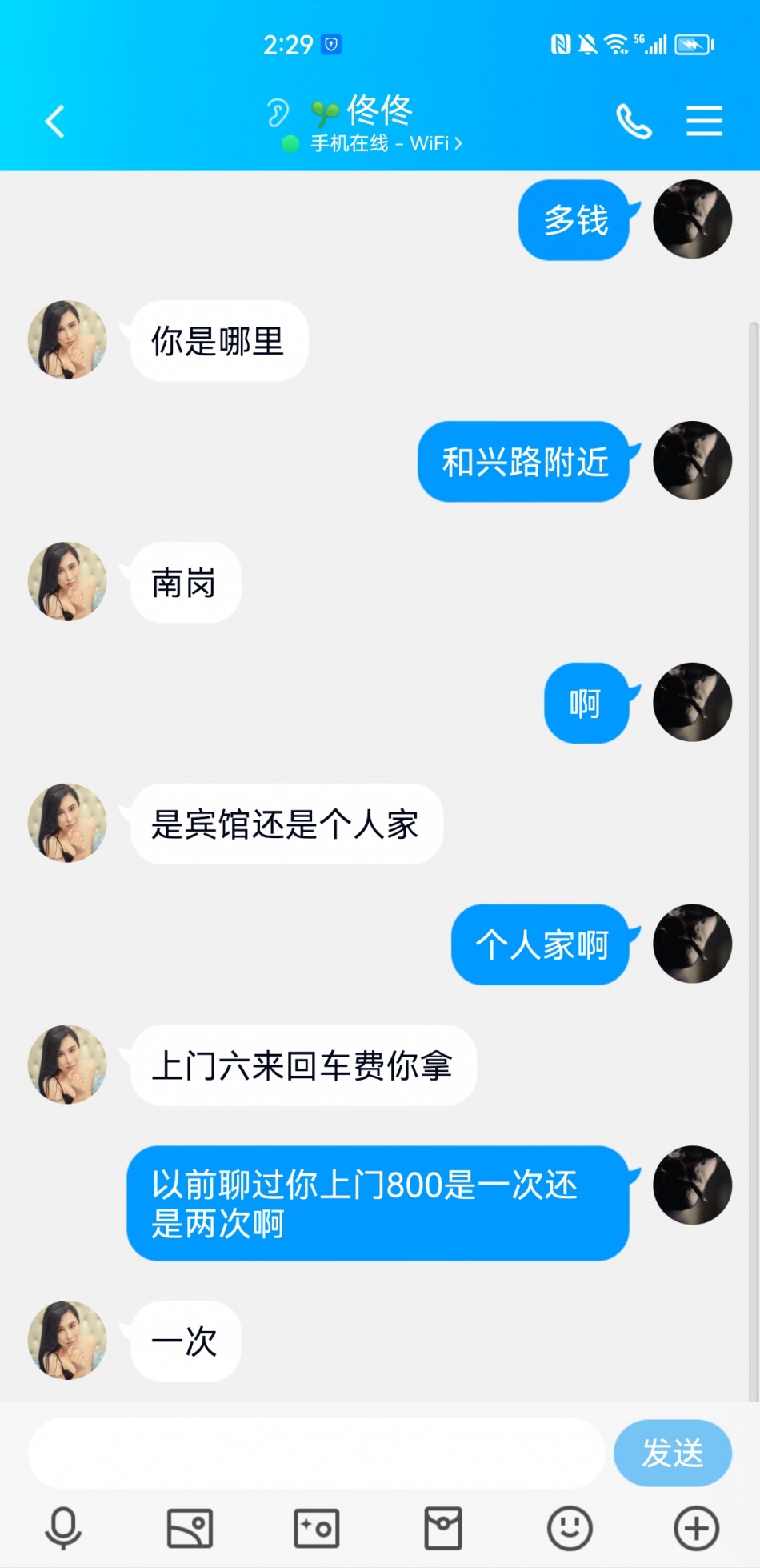Expand more options with the plus icon
760x1568 pixels.
point(696,1528)
